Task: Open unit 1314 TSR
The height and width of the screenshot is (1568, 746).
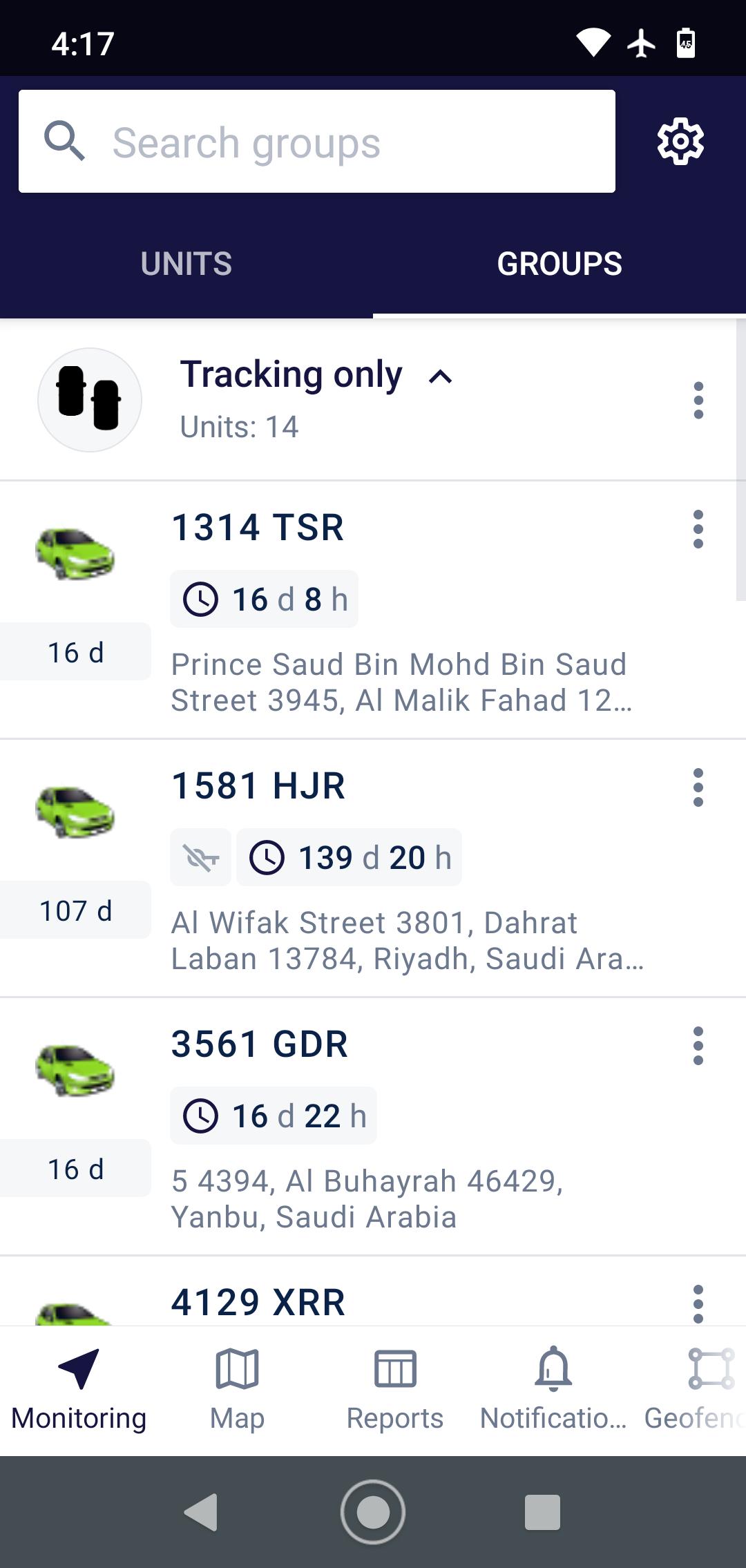Action: (x=258, y=528)
